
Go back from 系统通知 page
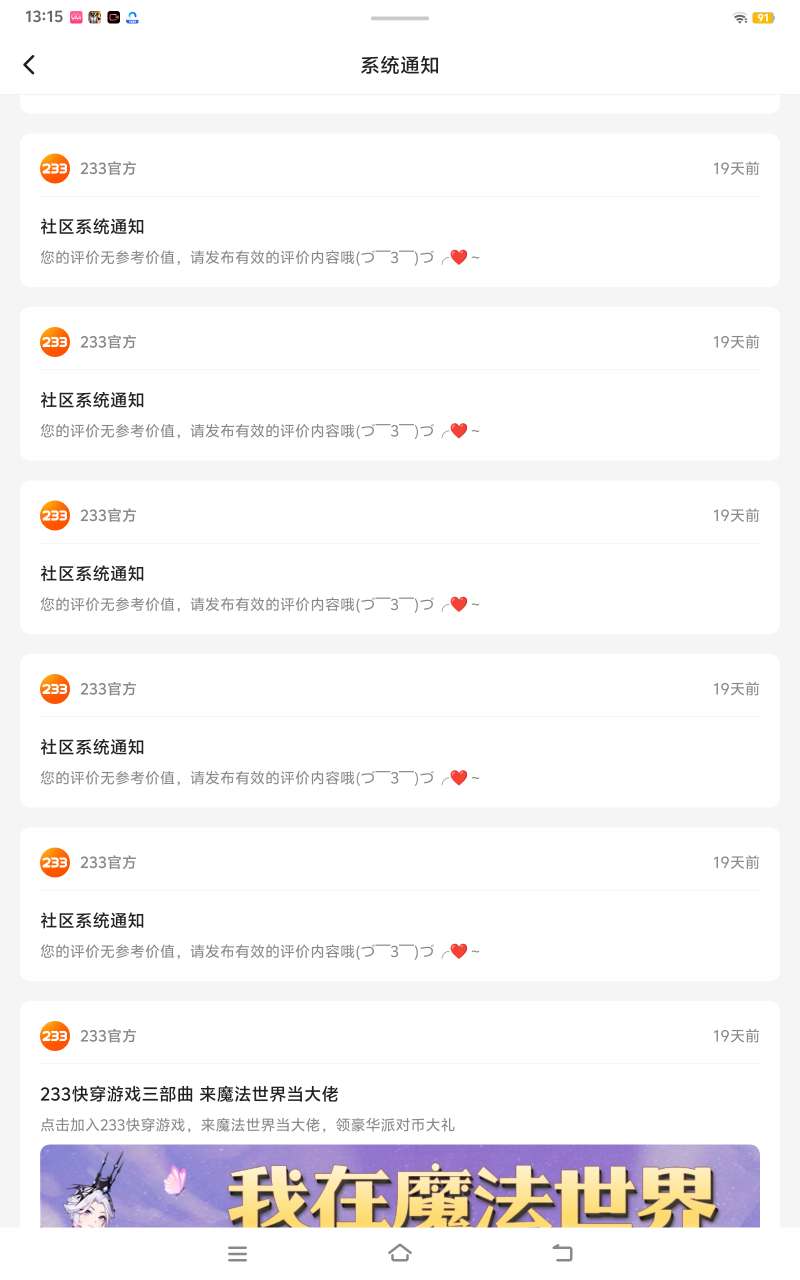point(29,65)
